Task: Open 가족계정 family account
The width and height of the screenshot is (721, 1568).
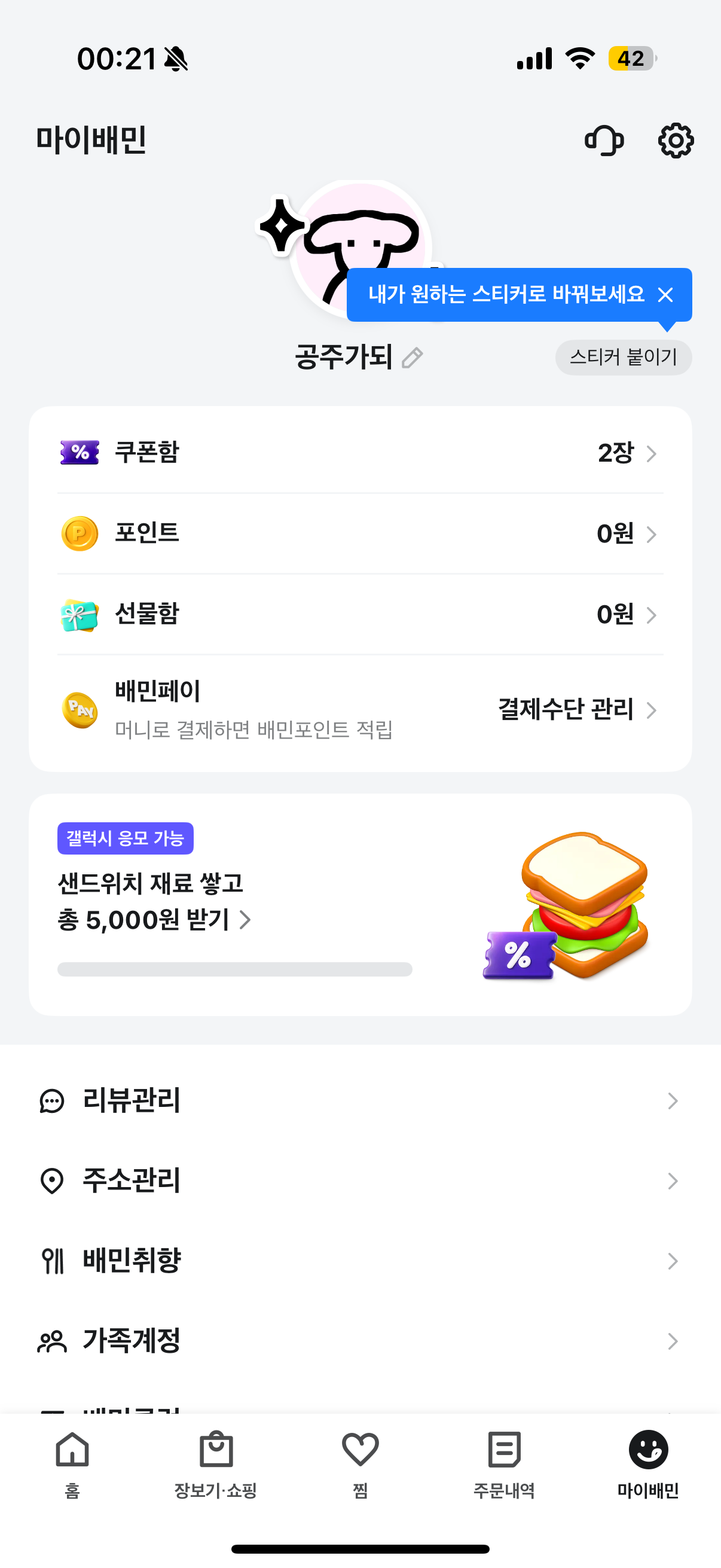Action: [x=359, y=1341]
